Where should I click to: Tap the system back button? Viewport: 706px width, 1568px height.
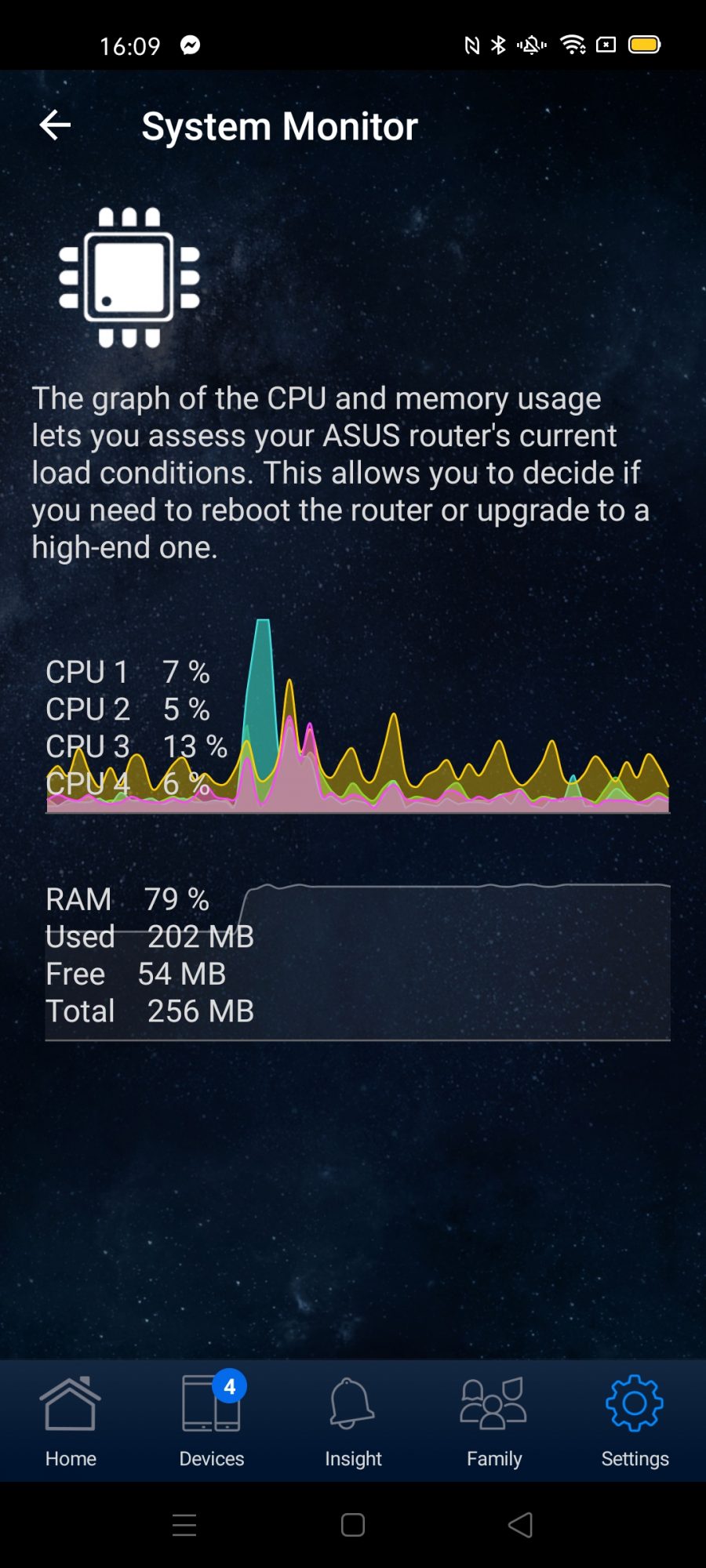[521, 1525]
